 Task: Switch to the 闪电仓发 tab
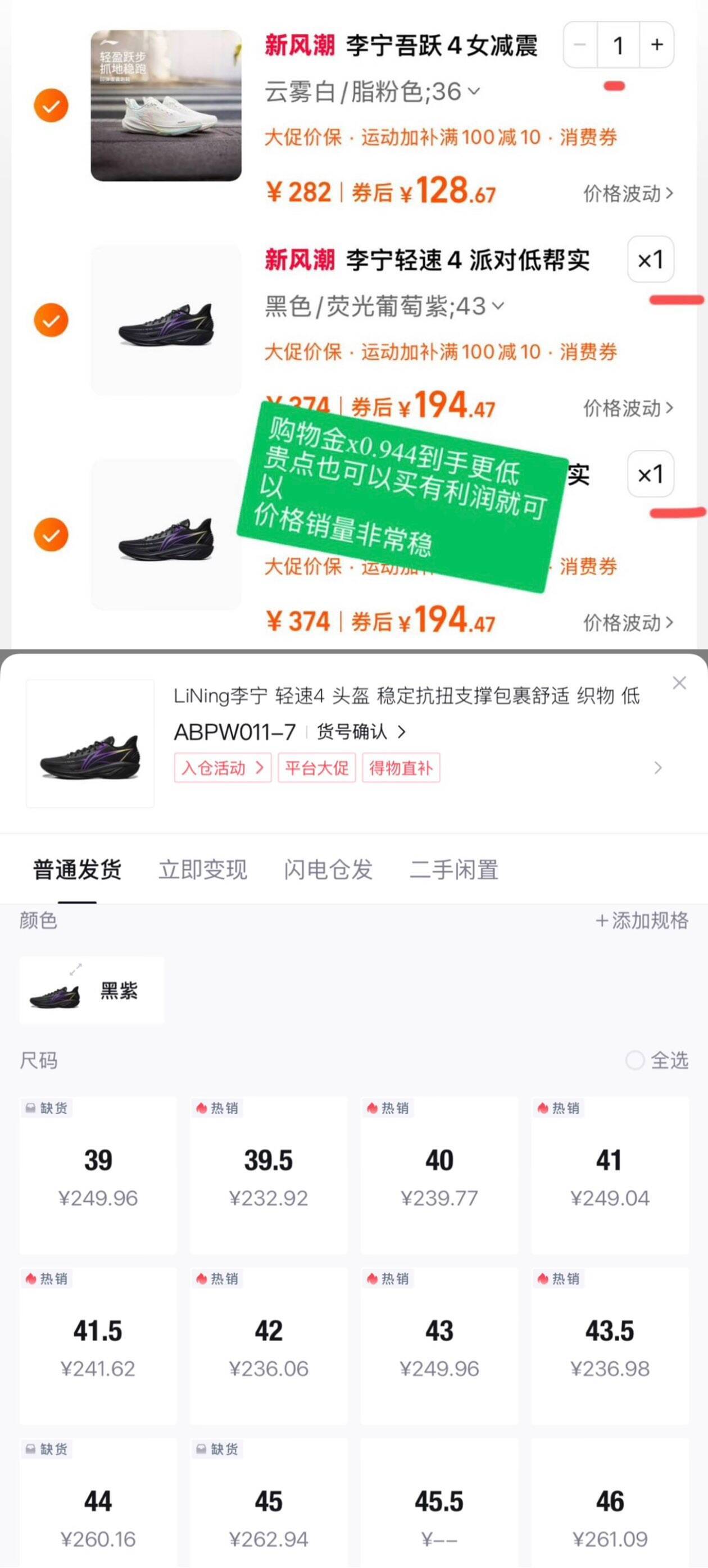(x=328, y=869)
